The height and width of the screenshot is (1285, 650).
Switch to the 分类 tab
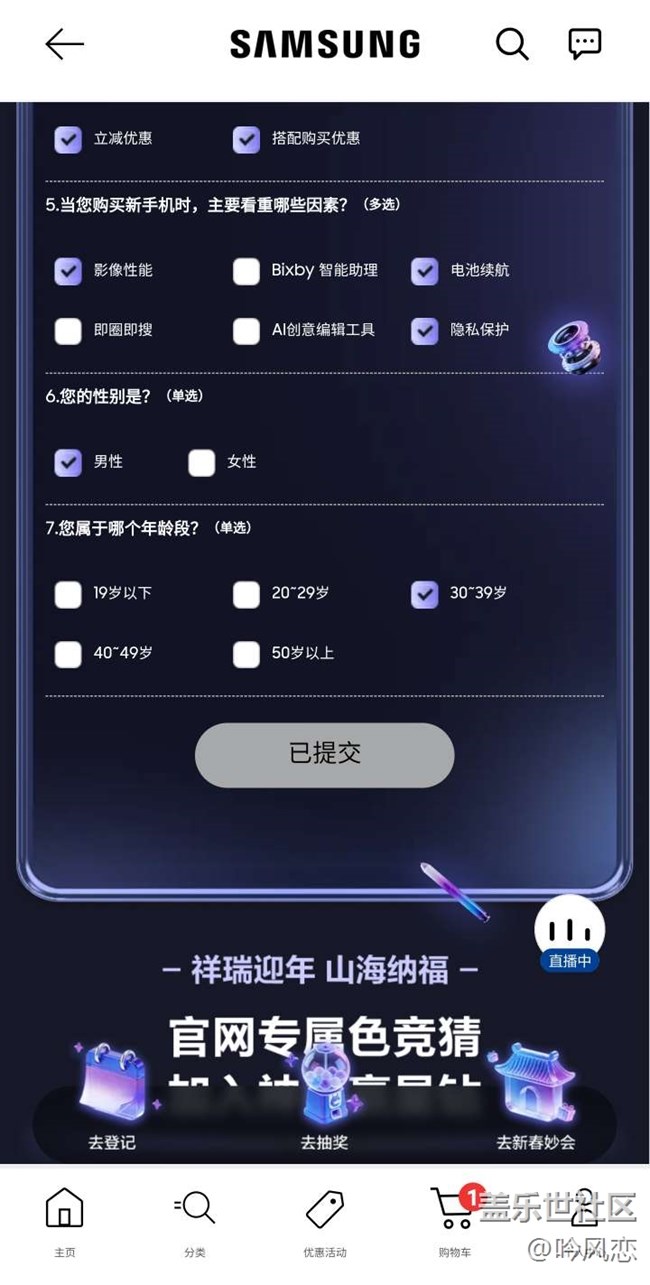(x=194, y=1218)
